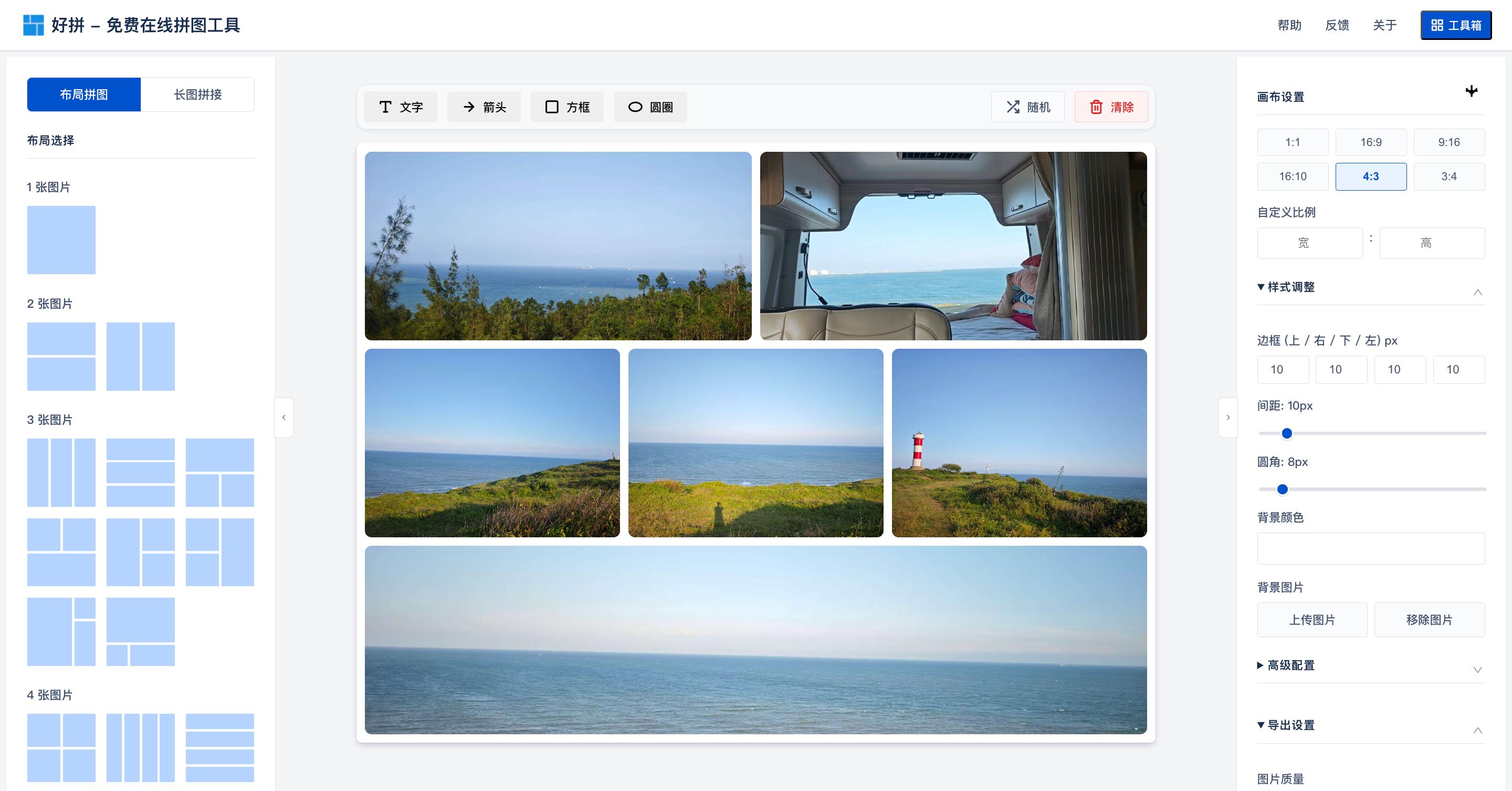Switch to the 长图拼接 tab
Screen dimensions: 1512x791
point(197,95)
